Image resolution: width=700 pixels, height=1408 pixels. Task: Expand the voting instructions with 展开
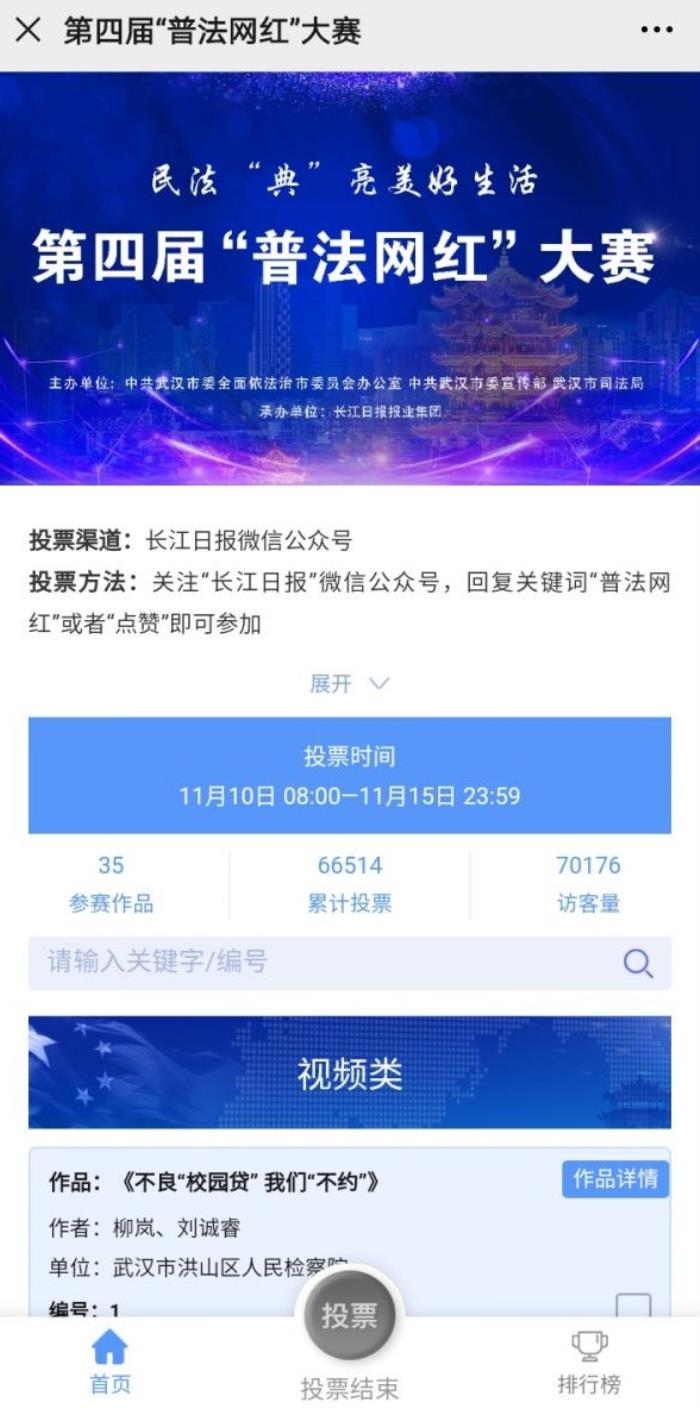point(348,684)
